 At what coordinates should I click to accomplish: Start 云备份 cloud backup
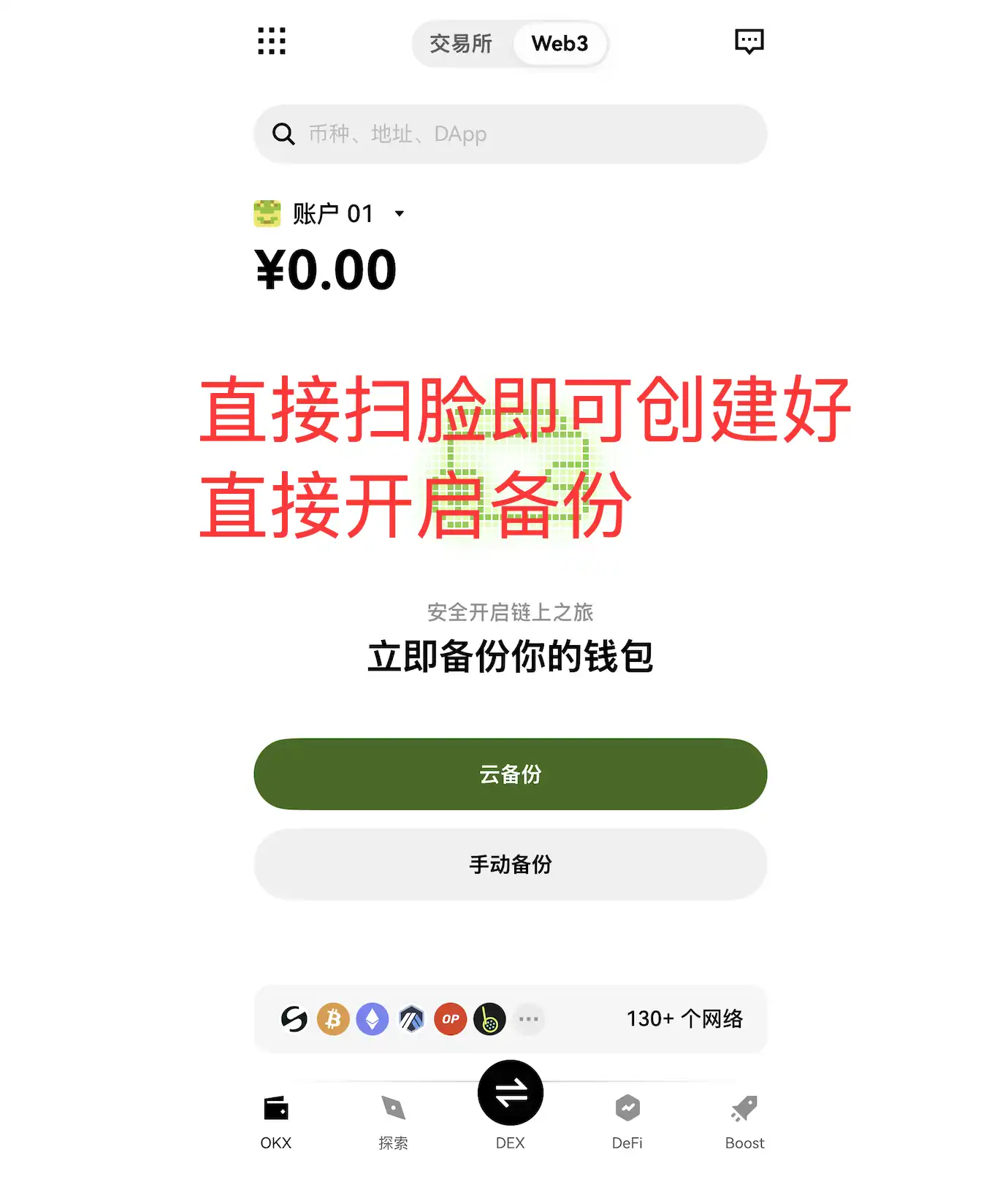coord(511,774)
